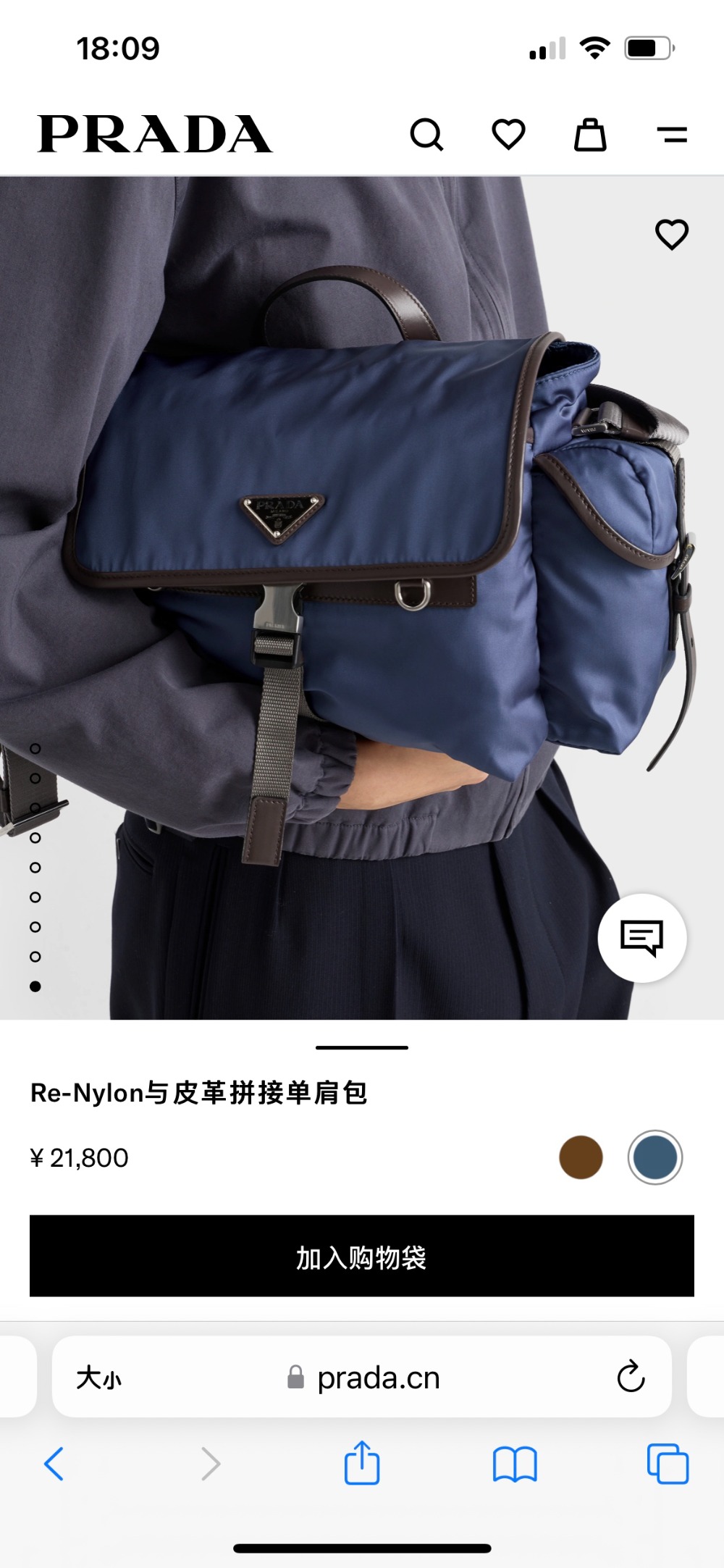Jump to the first product image dot
This screenshot has height=1568, width=724.
35,748
